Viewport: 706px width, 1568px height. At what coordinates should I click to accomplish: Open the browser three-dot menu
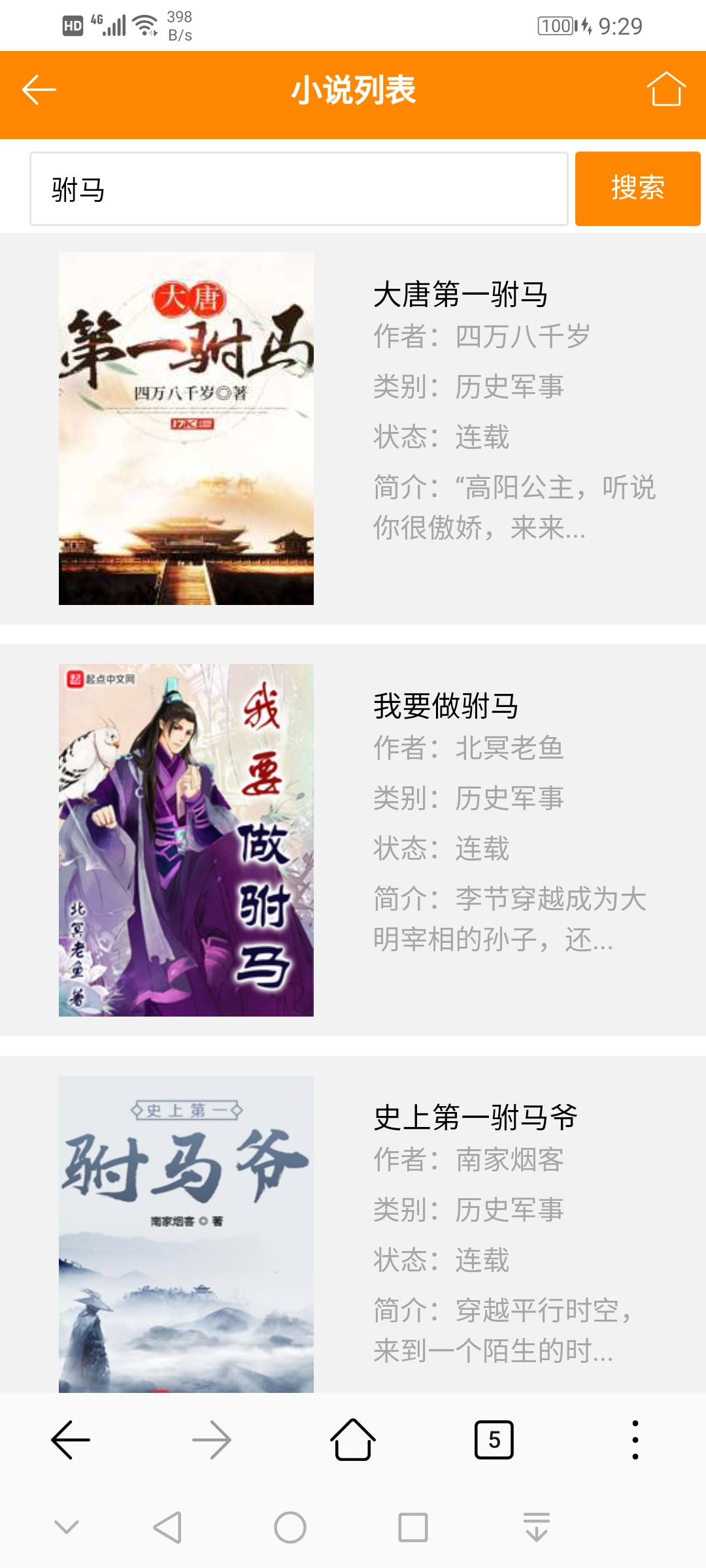pyautogui.click(x=635, y=1439)
